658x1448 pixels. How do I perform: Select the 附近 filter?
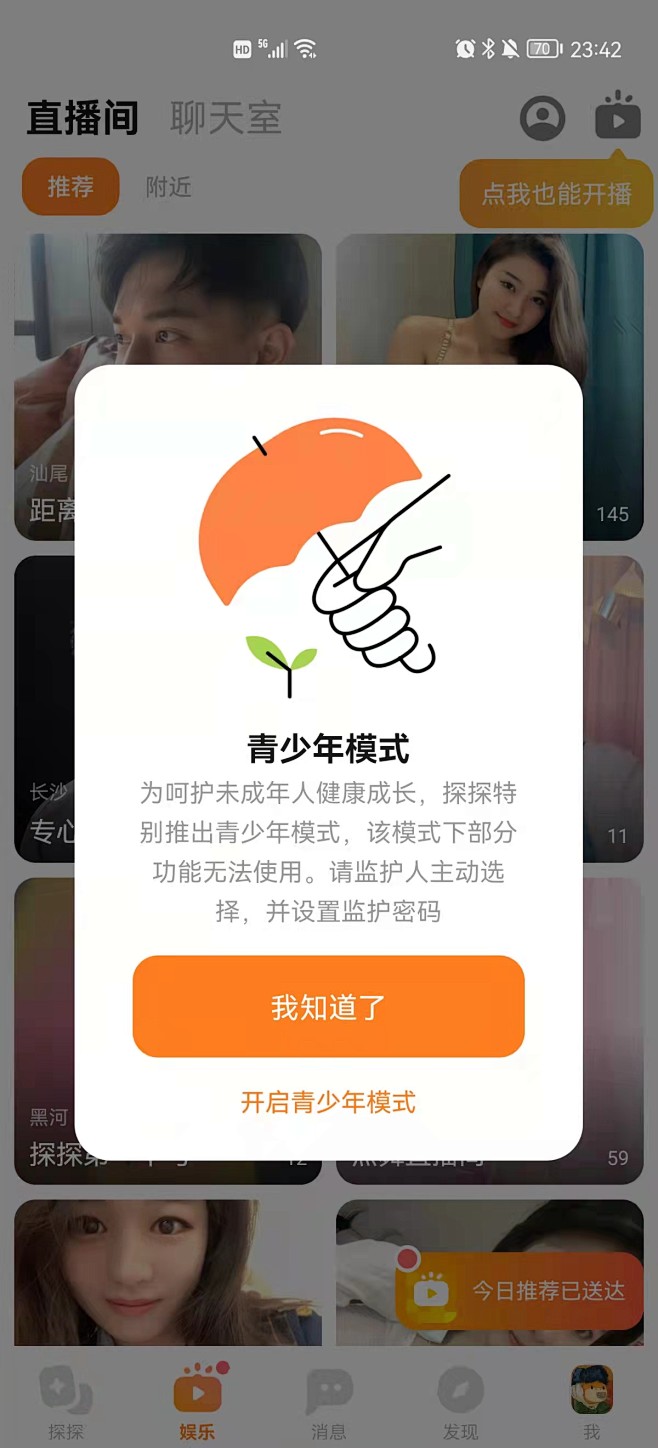point(168,187)
